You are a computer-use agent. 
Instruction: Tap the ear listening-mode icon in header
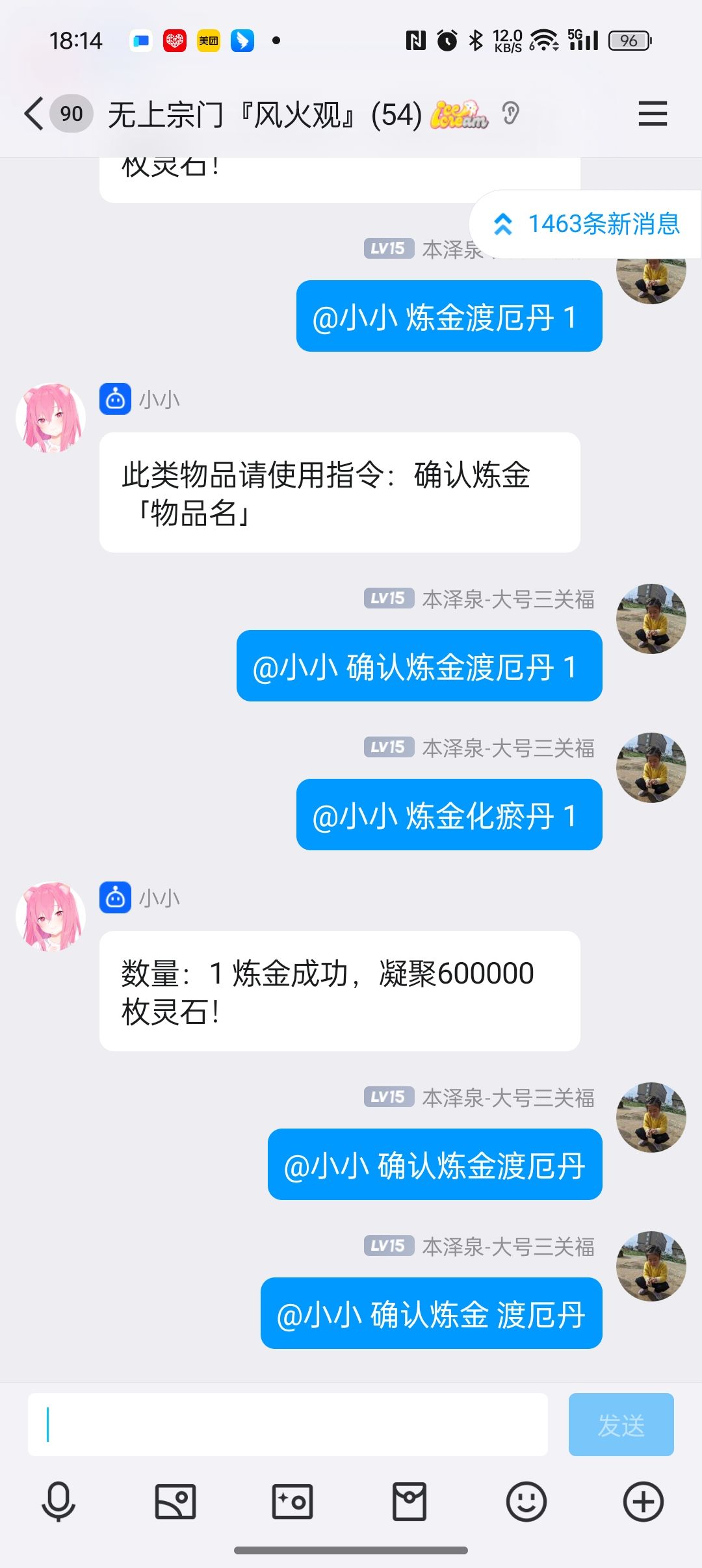pyautogui.click(x=511, y=114)
